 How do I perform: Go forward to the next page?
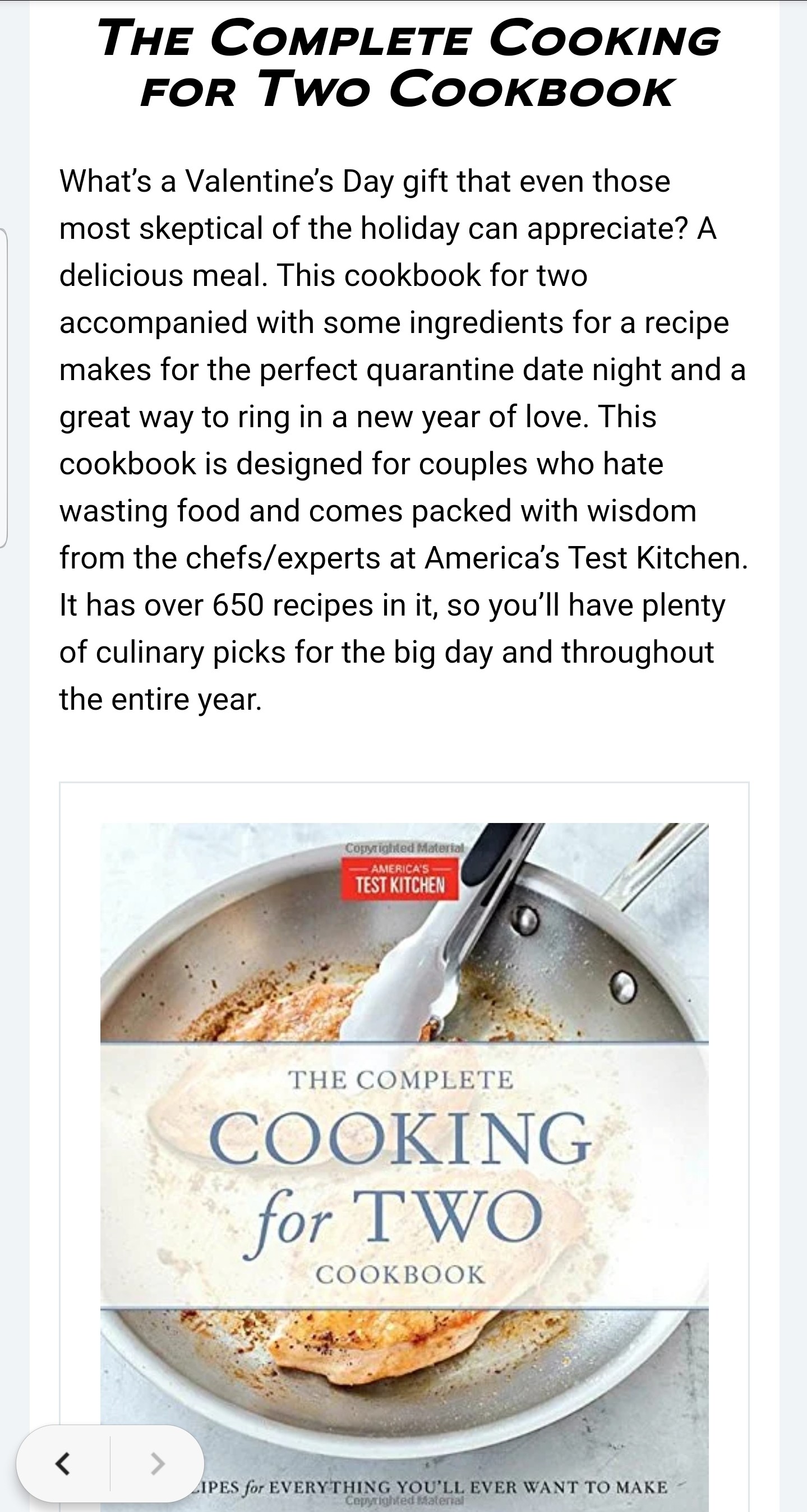157,1463
